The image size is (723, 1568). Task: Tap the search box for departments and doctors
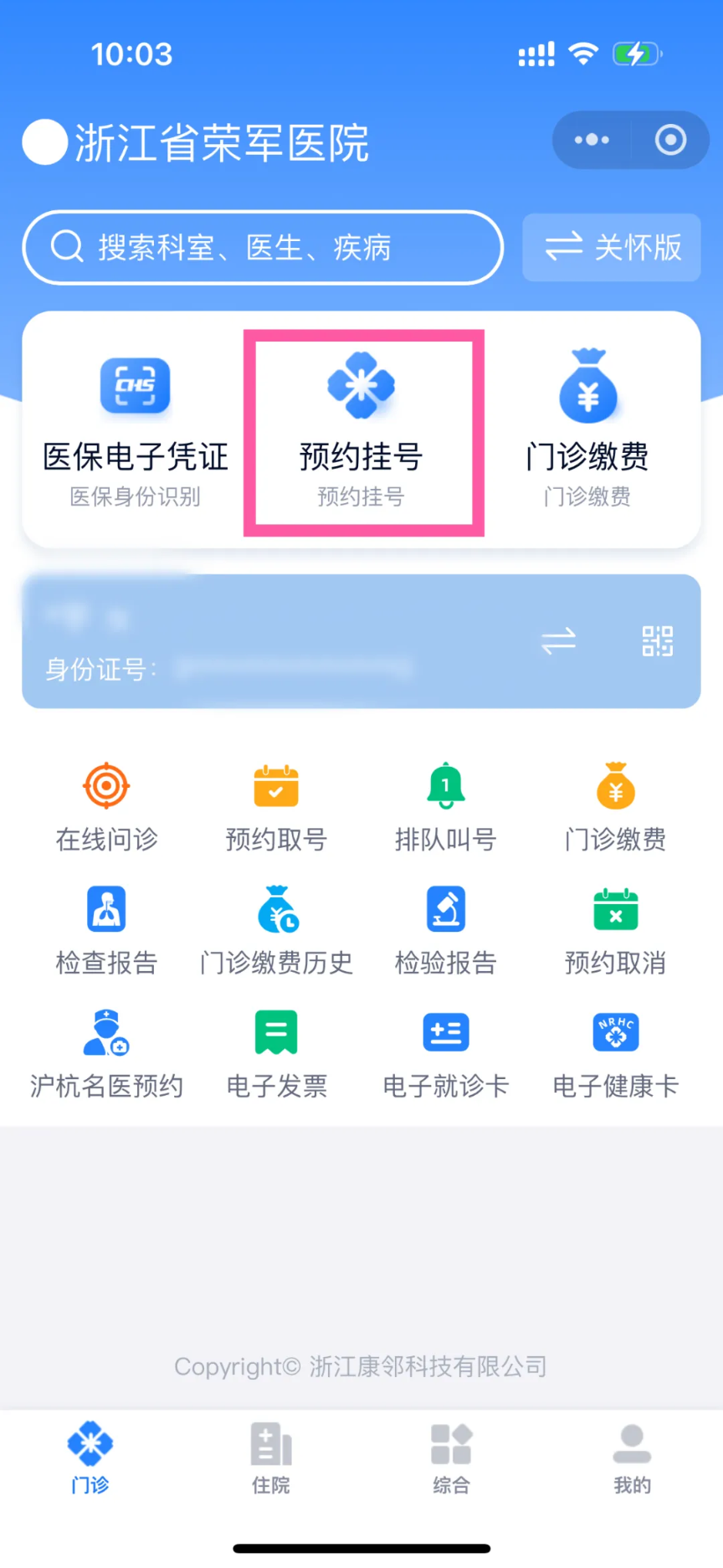point(263,248)
